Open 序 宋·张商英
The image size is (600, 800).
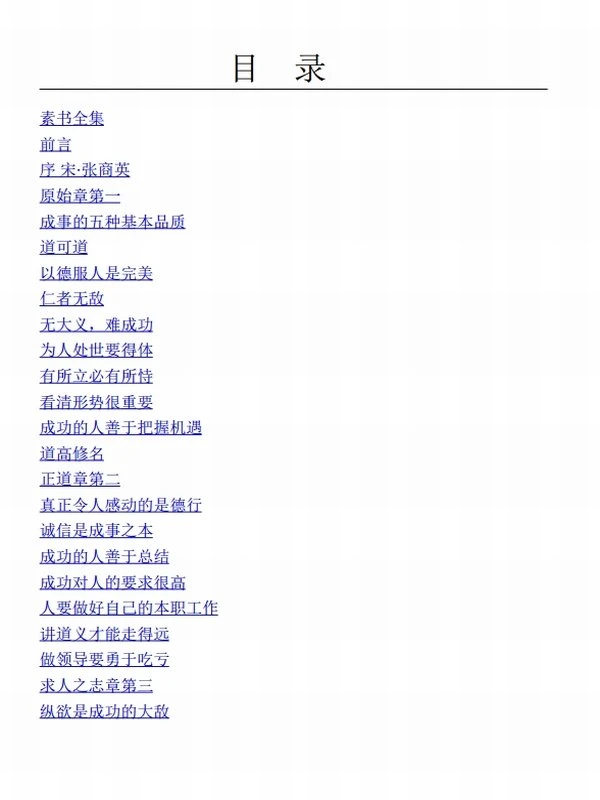[x=84, y=170]
